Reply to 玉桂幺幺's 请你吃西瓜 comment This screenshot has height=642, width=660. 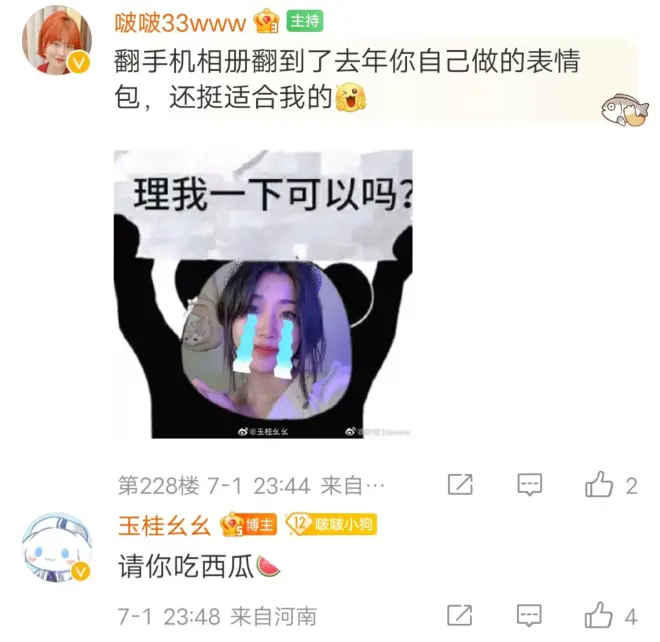click(529, 614)
